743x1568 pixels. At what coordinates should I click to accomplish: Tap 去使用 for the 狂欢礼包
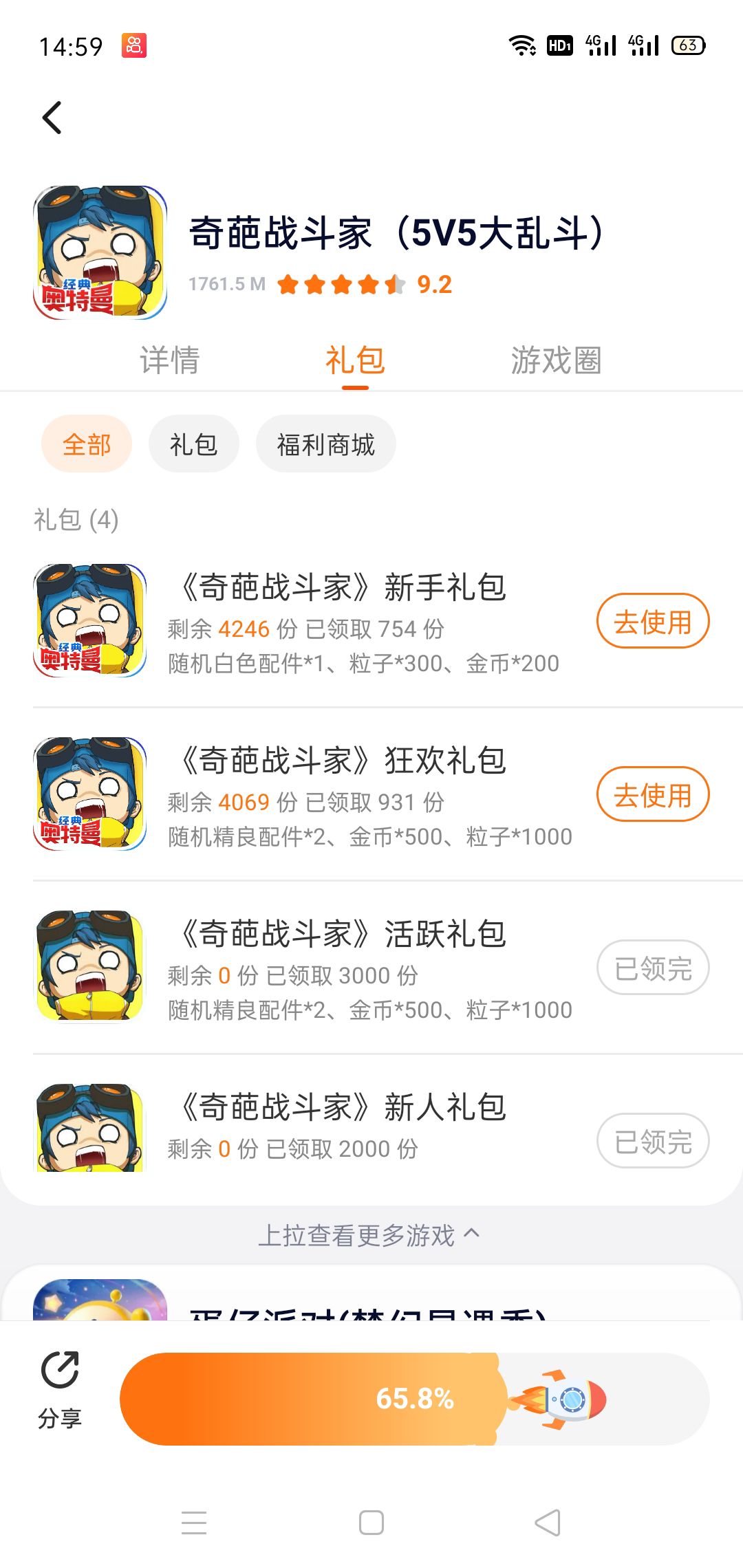(652, 795)
